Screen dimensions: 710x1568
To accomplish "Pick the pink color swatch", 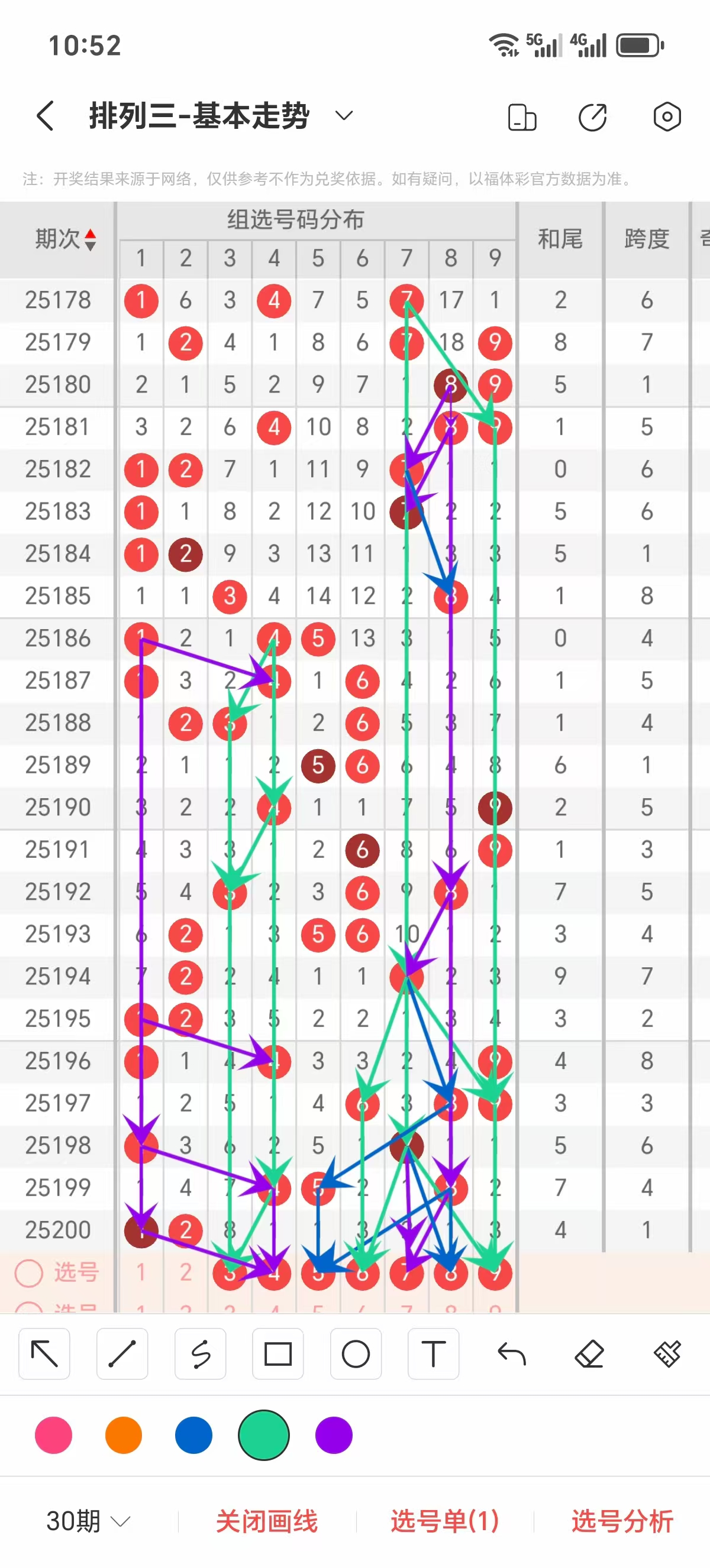I will 54,1435.
